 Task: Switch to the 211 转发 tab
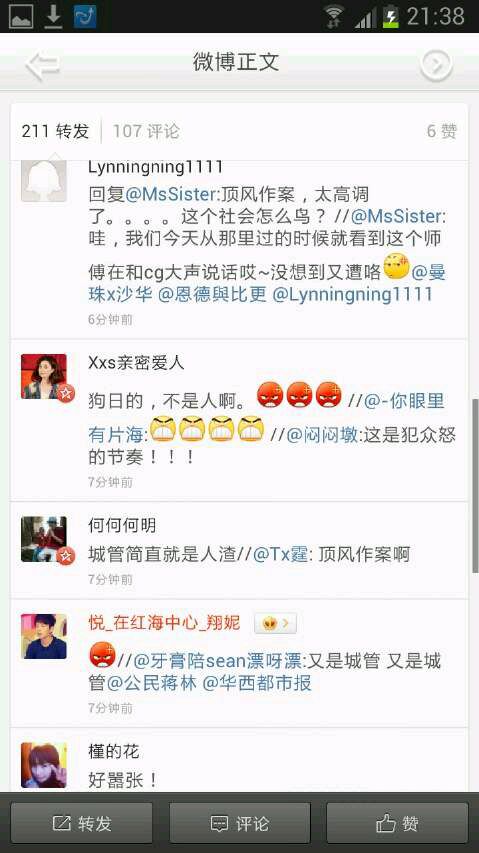click(x=55, y=131)
